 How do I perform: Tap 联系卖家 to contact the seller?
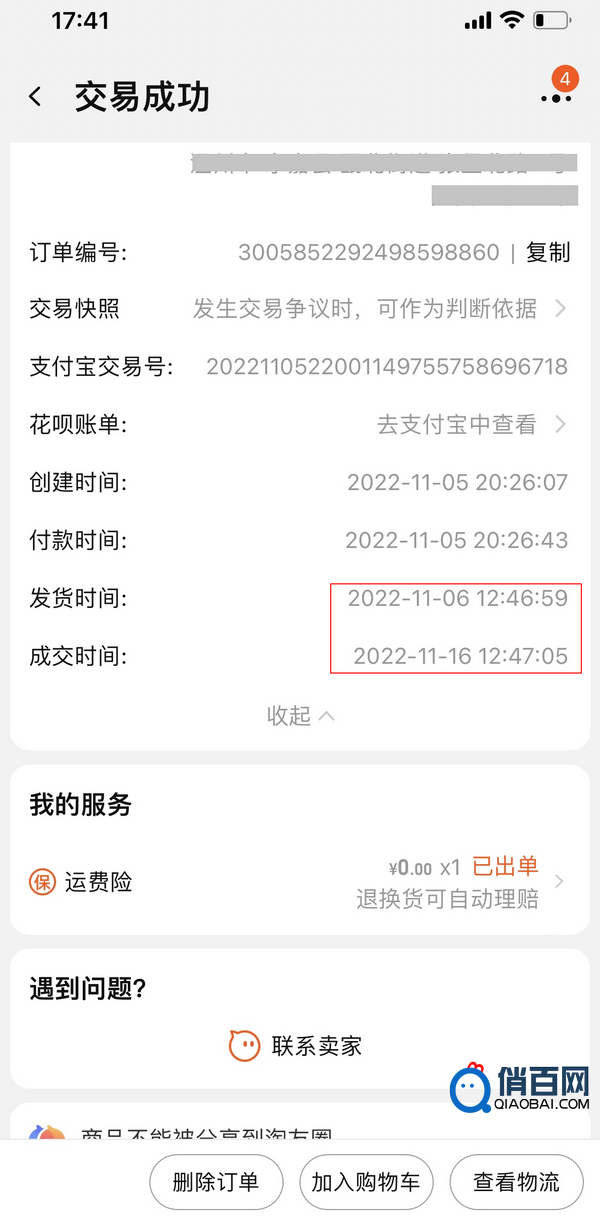pyautogui.click(x=296, y=1047)
